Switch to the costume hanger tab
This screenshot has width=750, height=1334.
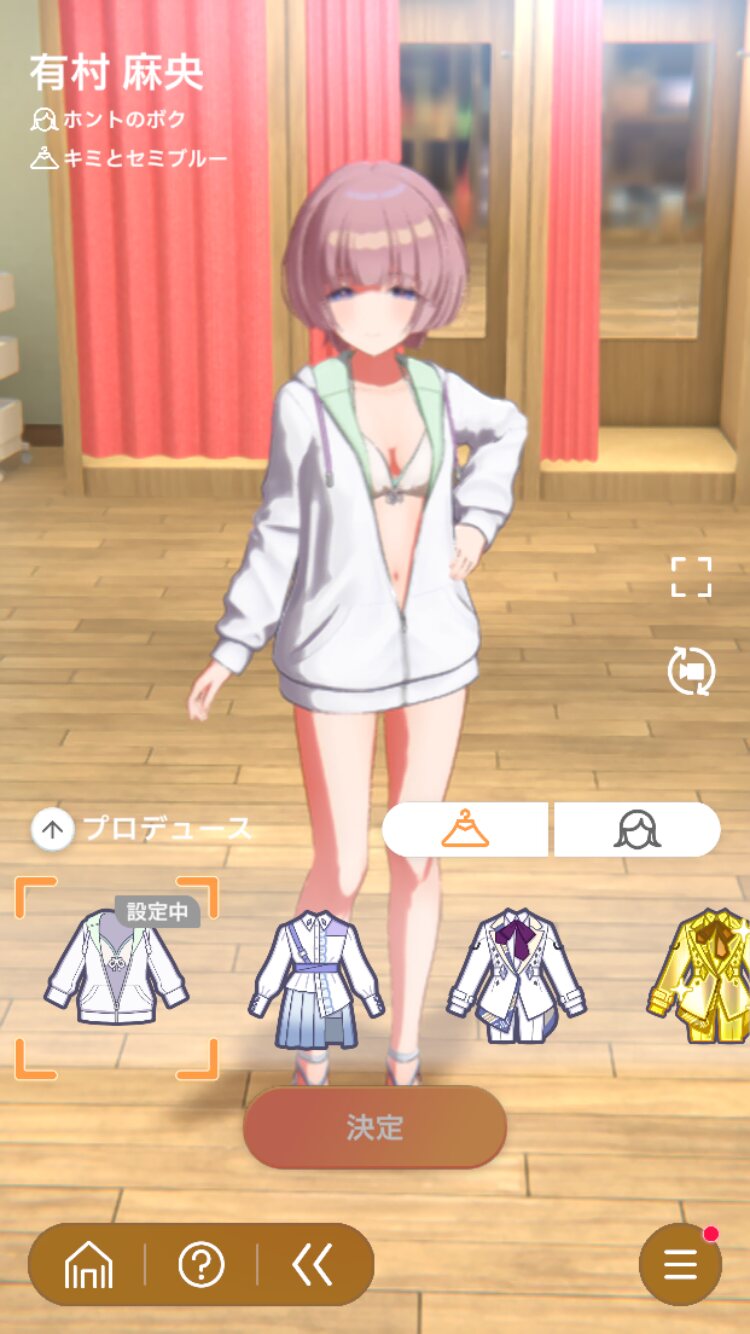[465, 829]
